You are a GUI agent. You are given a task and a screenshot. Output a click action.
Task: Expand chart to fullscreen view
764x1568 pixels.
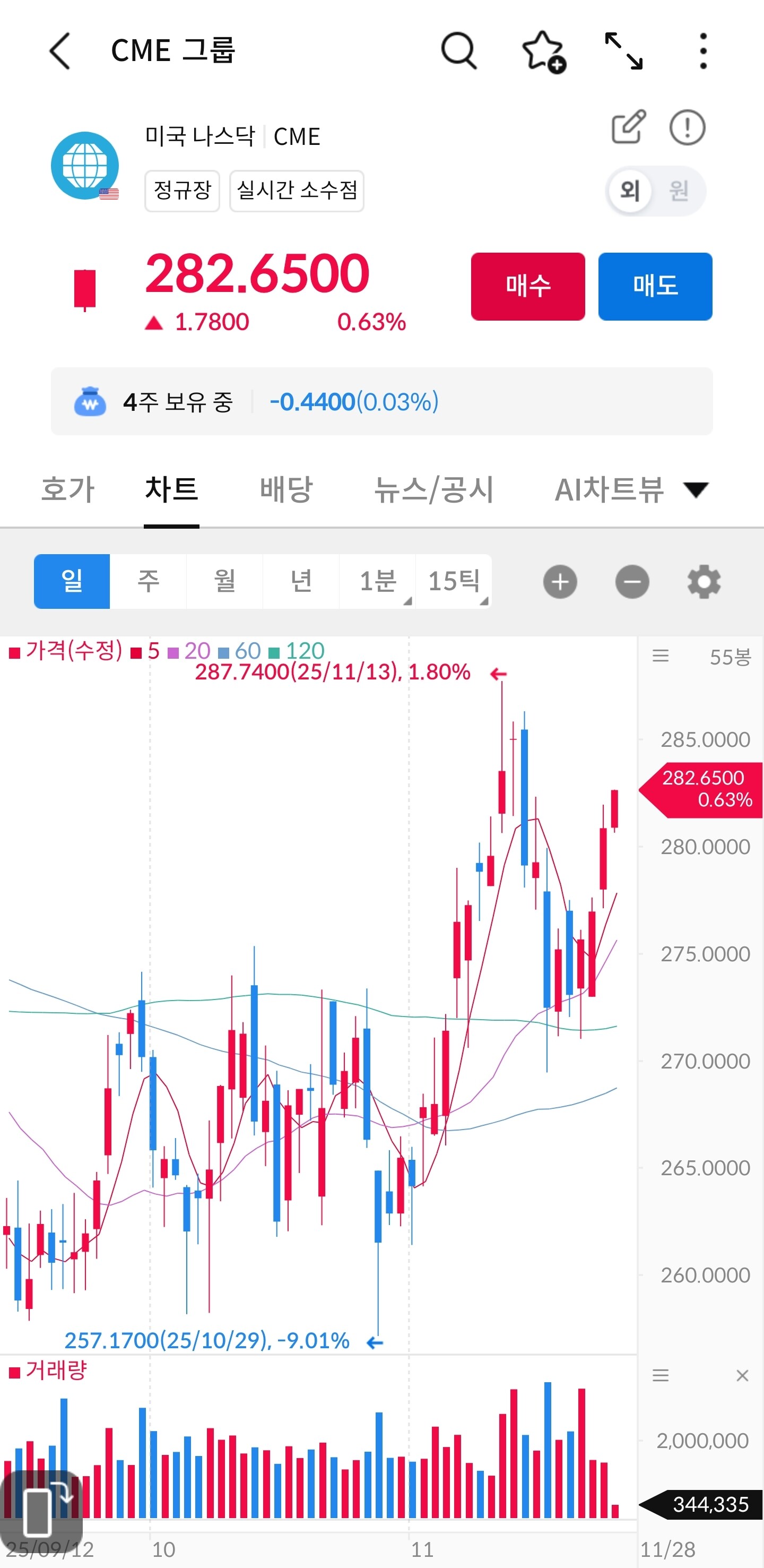(623, 51)
